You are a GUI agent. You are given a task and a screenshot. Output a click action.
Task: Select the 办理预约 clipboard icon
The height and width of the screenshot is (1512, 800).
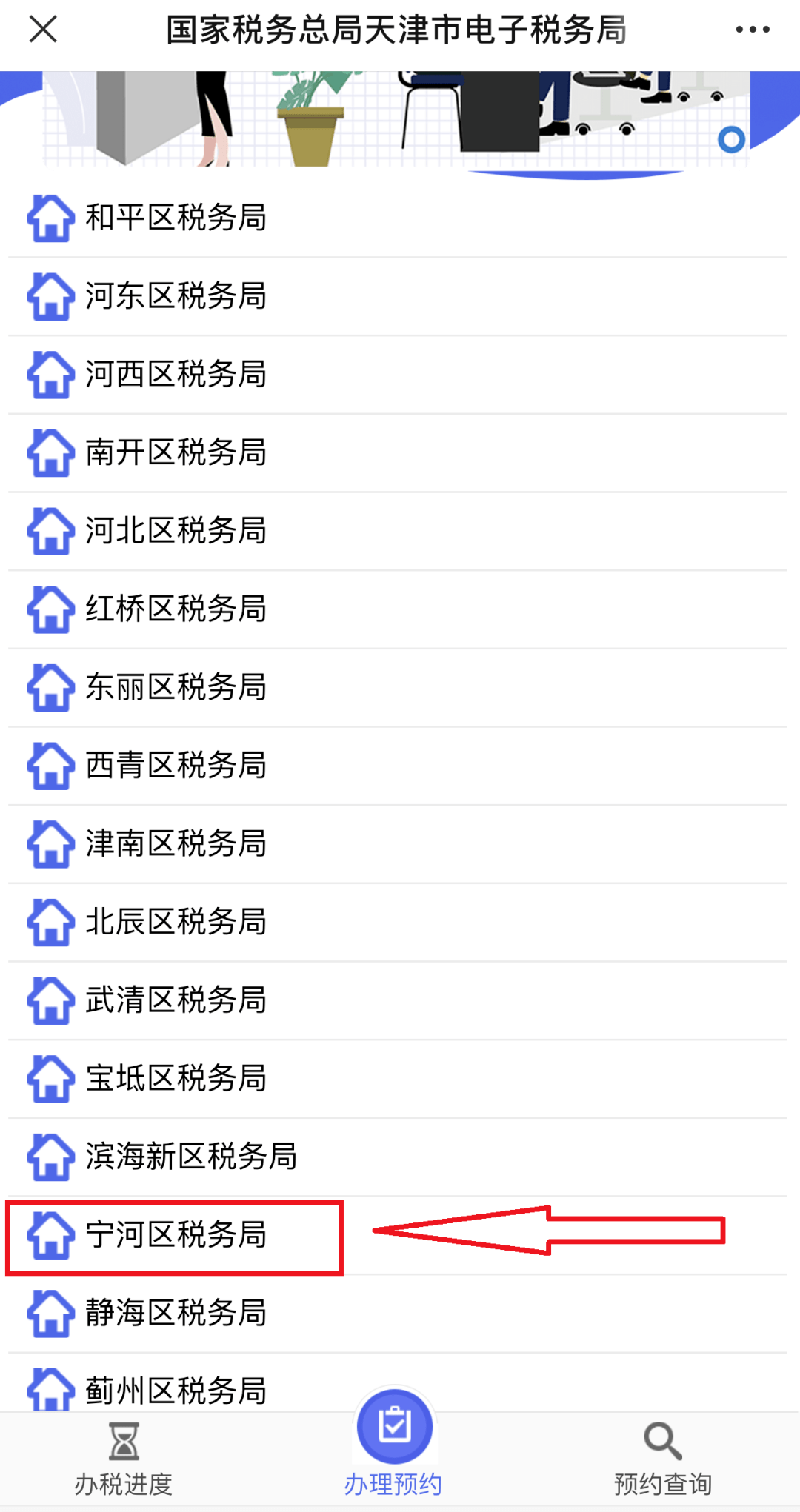[394, 1429]
